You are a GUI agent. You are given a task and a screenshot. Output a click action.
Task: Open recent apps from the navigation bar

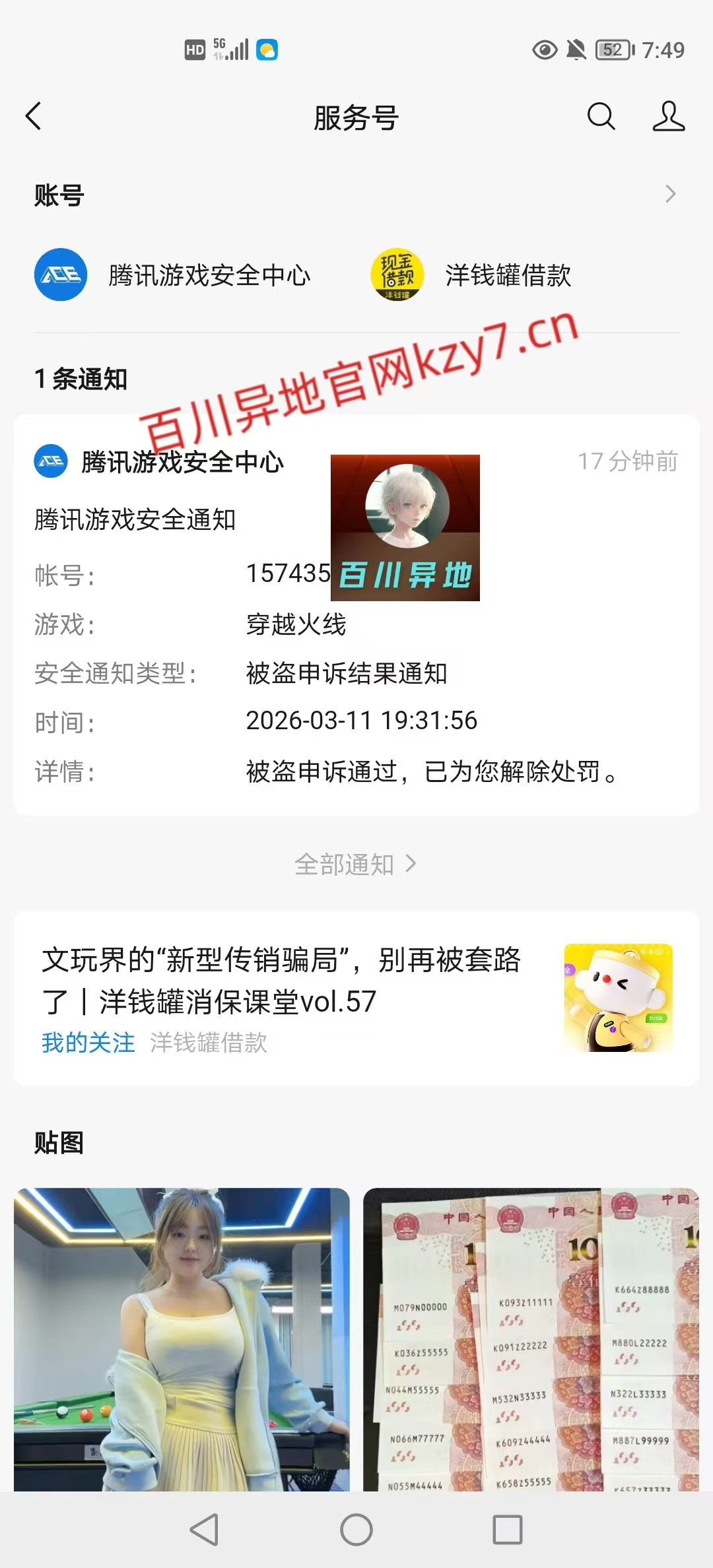tap(507, 1530)
